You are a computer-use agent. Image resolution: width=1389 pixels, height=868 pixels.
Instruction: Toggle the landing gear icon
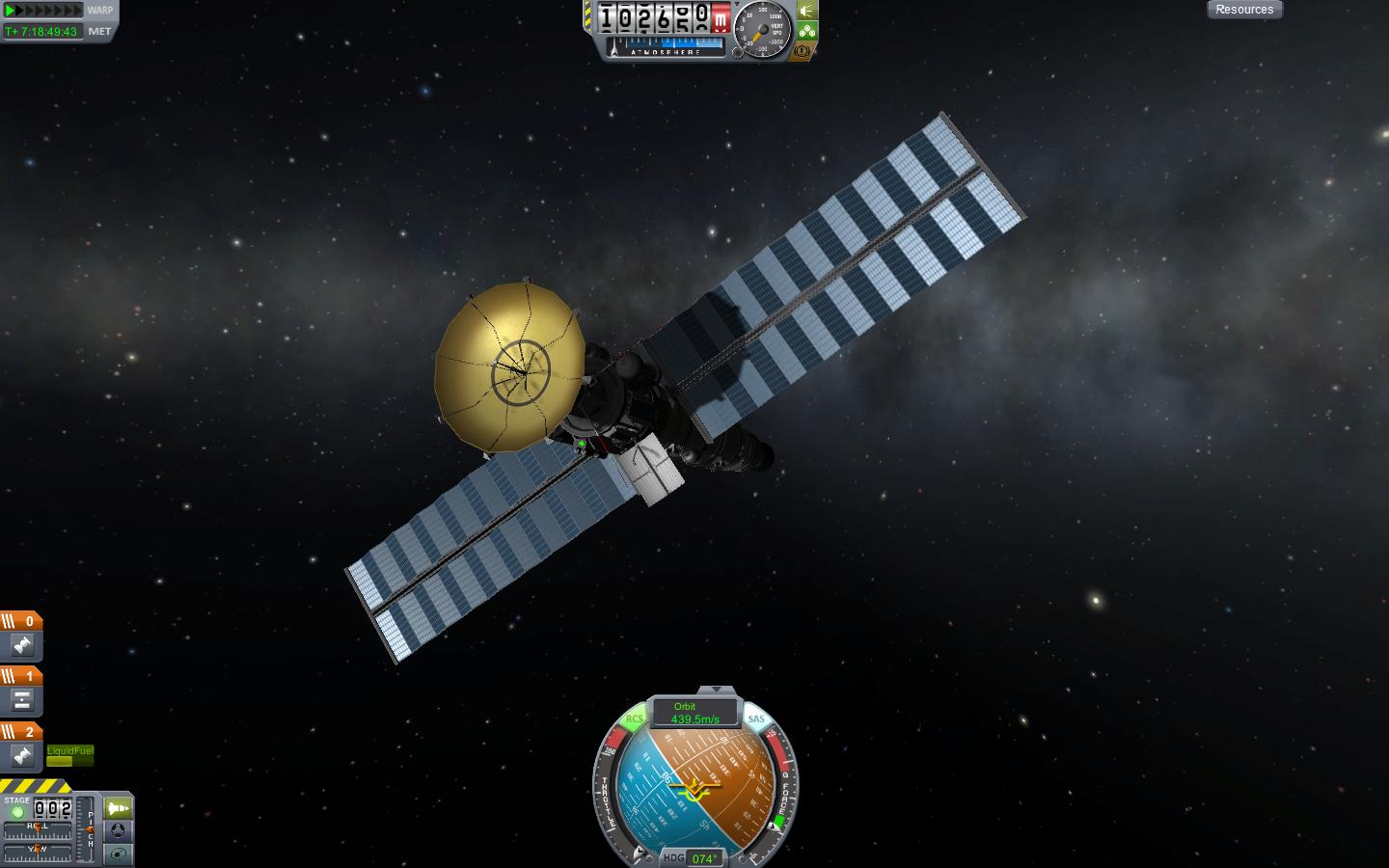(806, 31)
